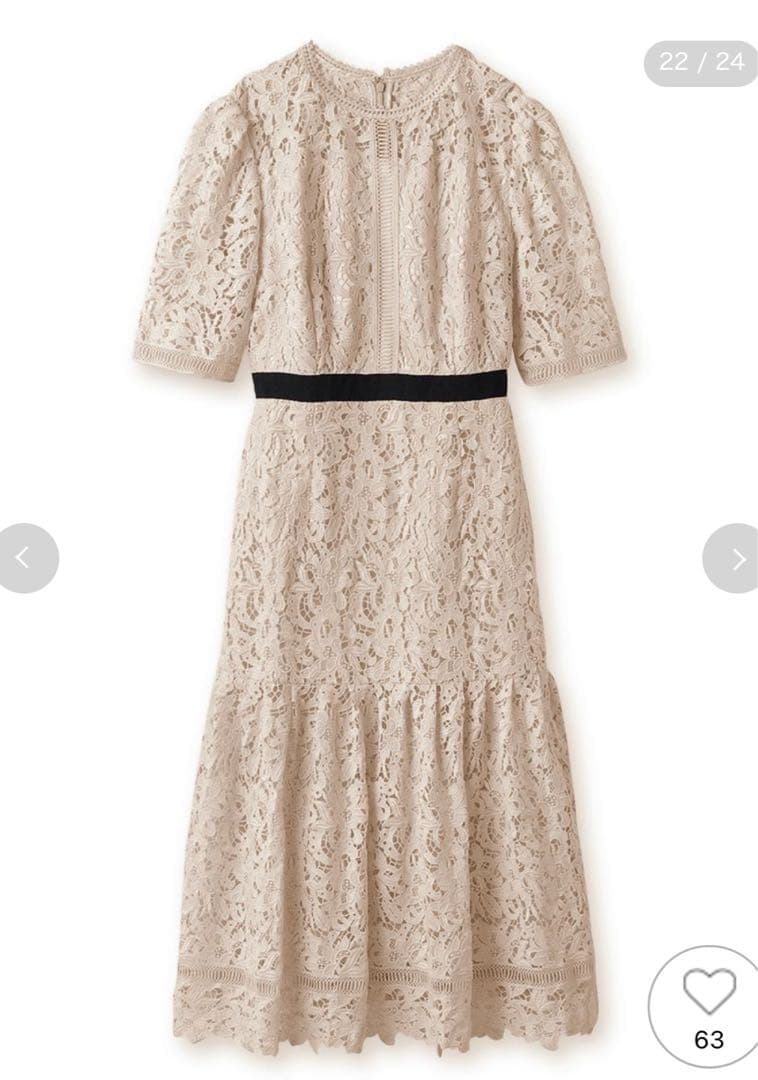
Task: Go to the next product image
Action: point(735,558)
